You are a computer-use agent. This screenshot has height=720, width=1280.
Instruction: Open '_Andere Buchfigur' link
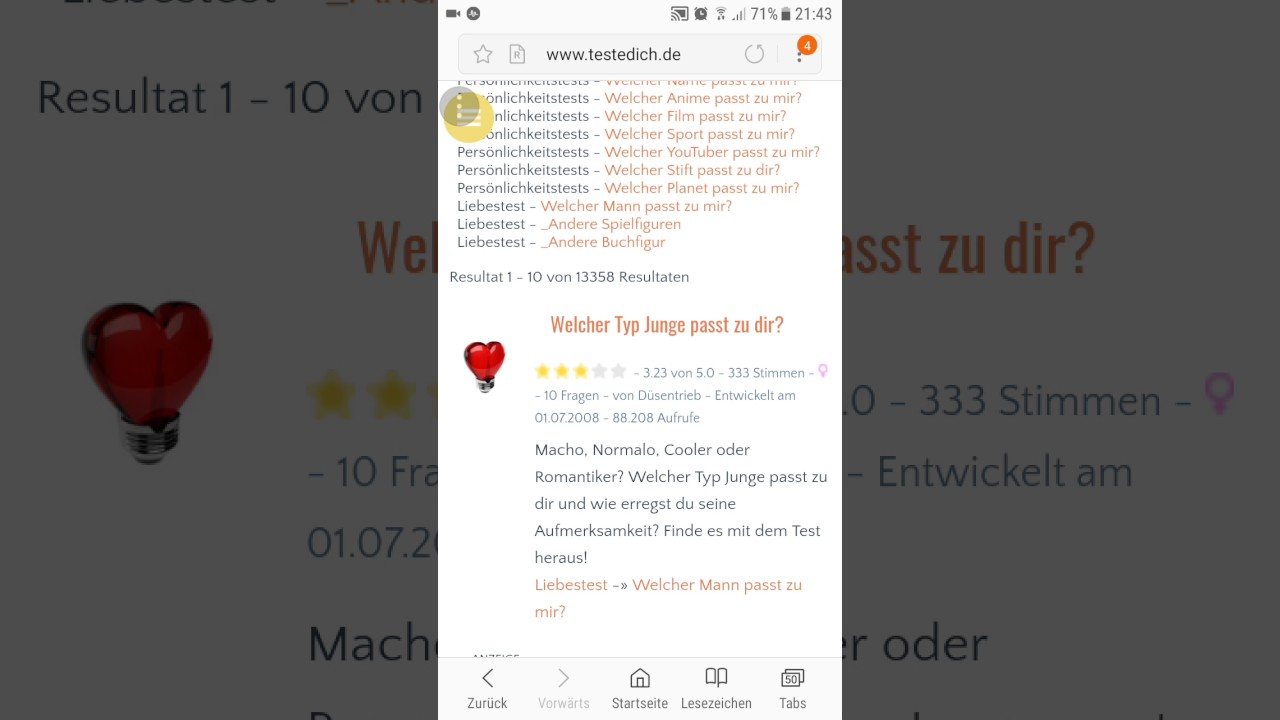pyautogui.click(x=602, y=242)
